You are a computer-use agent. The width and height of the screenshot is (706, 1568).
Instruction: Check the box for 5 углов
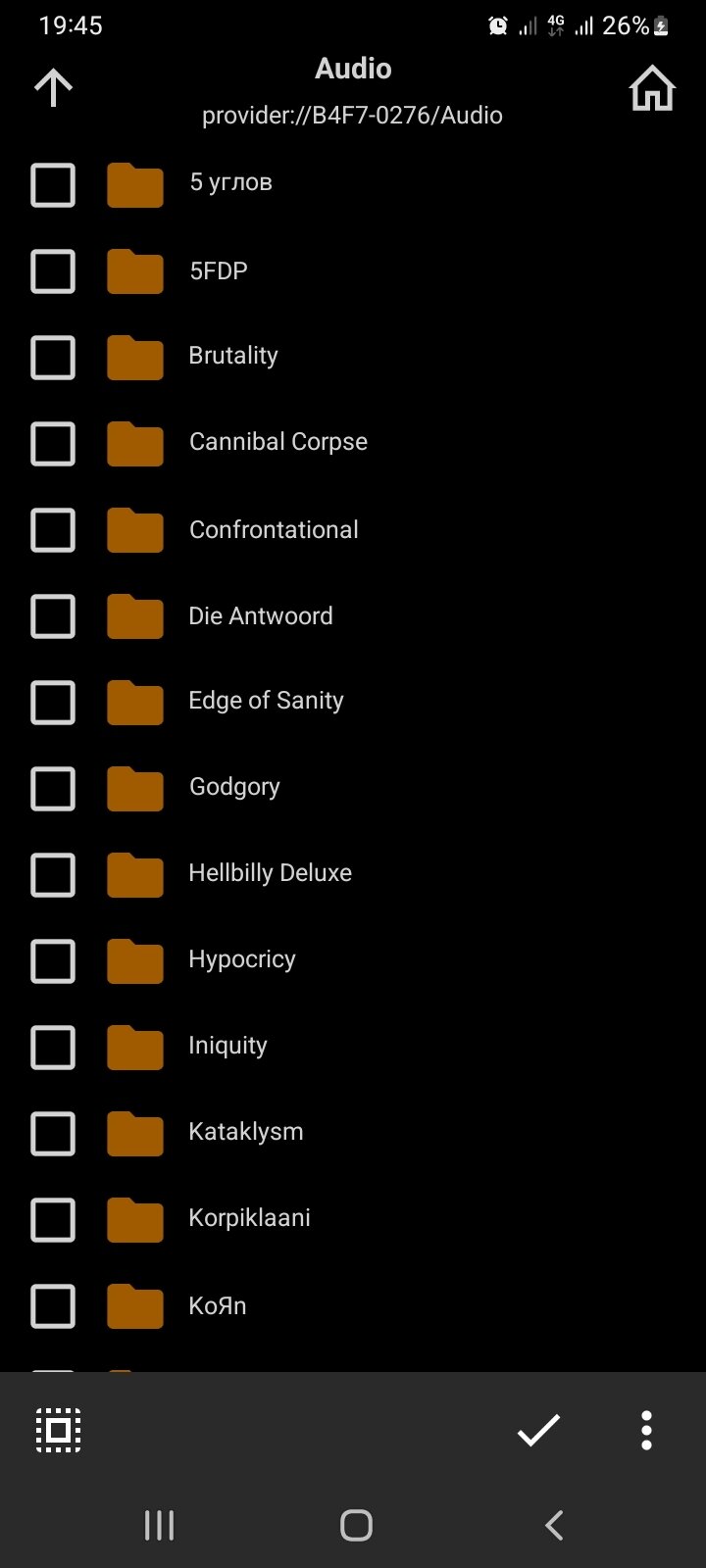click(53, 184)
